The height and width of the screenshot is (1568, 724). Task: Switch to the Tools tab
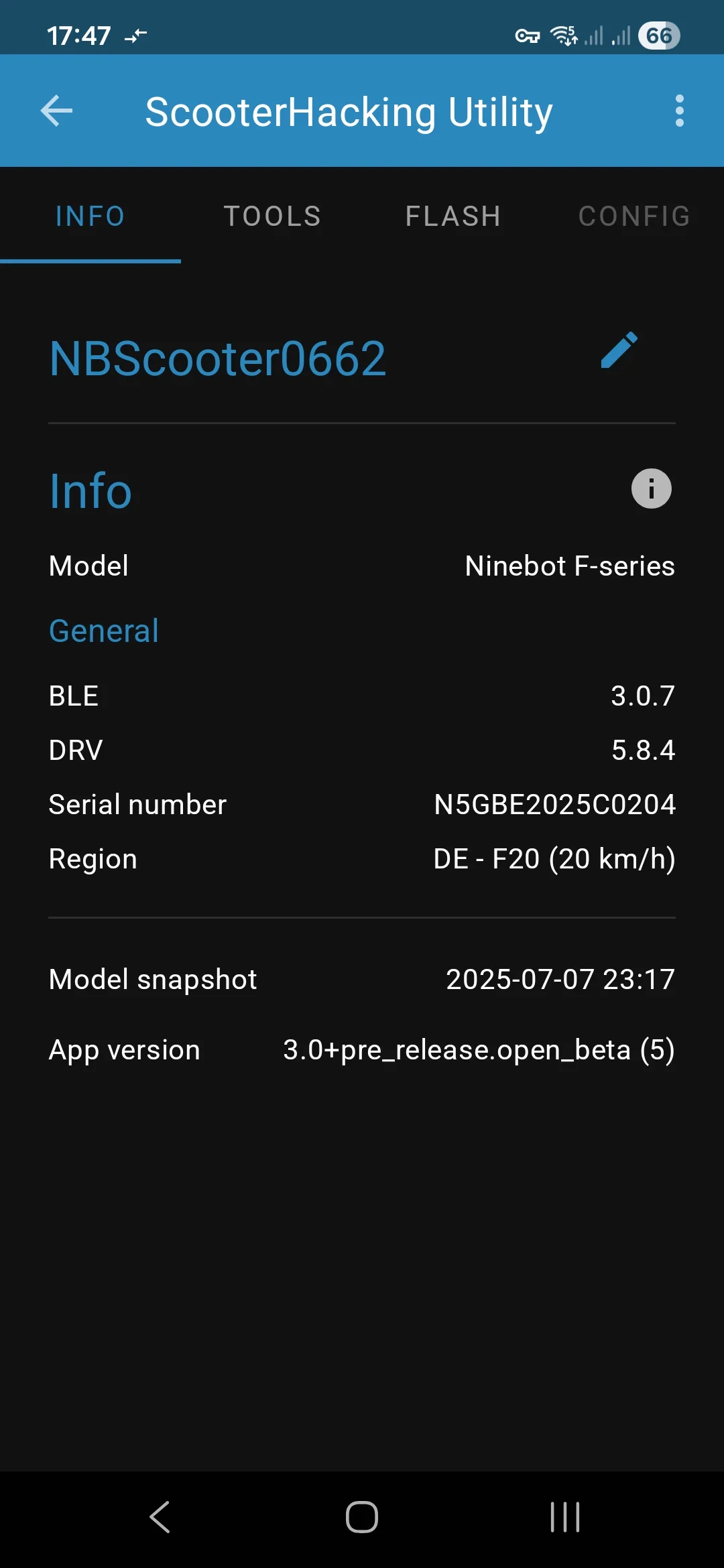coord(272,216)
